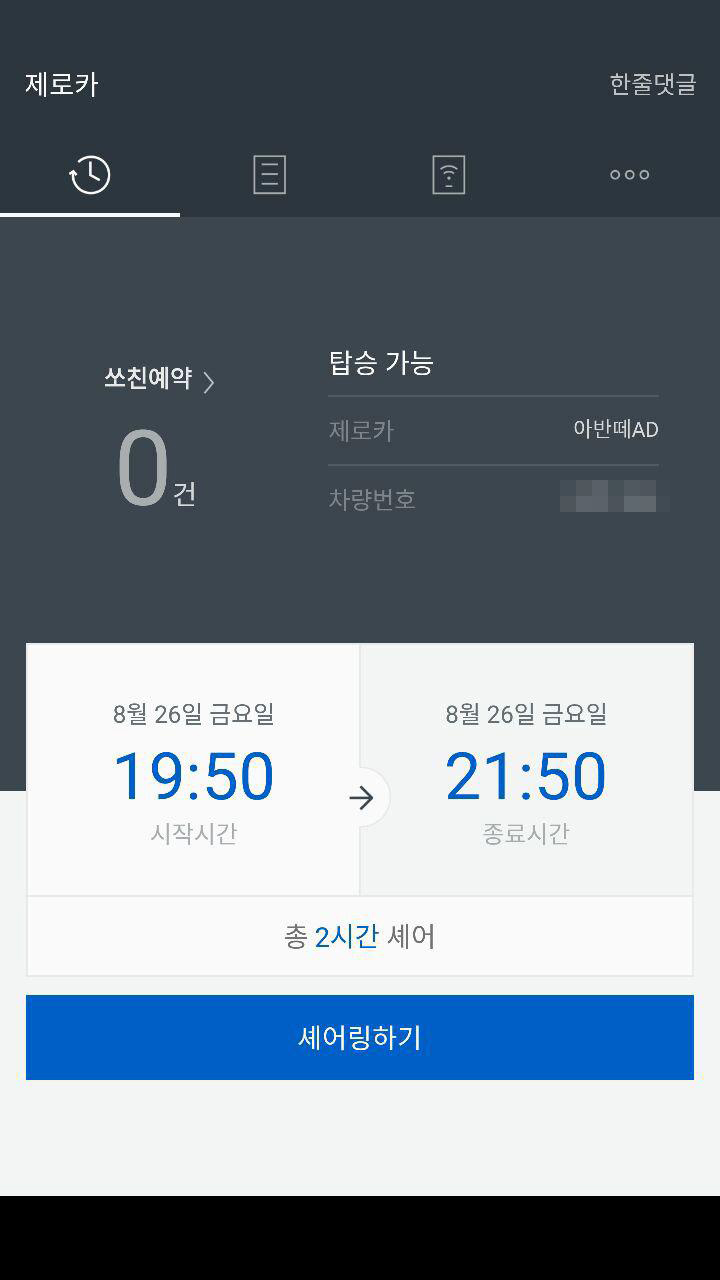
Task: Change the 19:50 start time
Action: pos(193,775)
